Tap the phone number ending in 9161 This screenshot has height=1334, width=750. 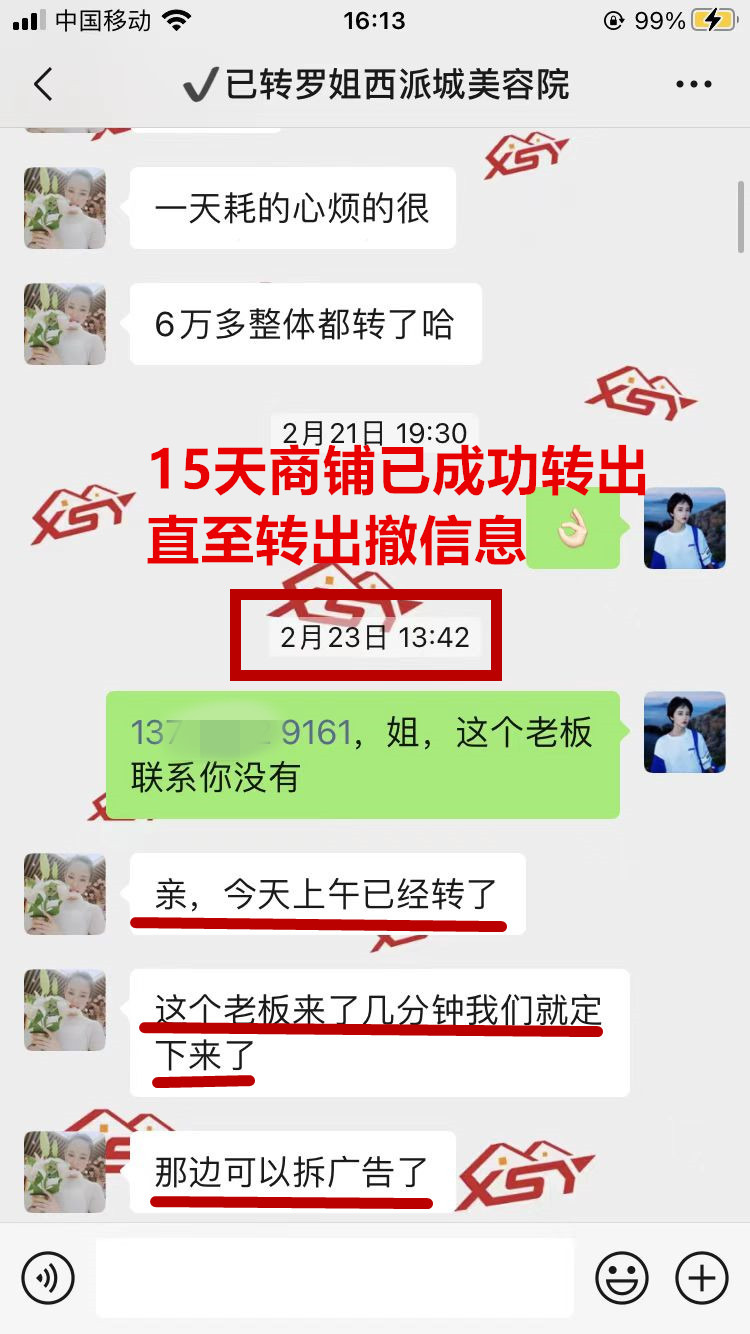(240, 733)
